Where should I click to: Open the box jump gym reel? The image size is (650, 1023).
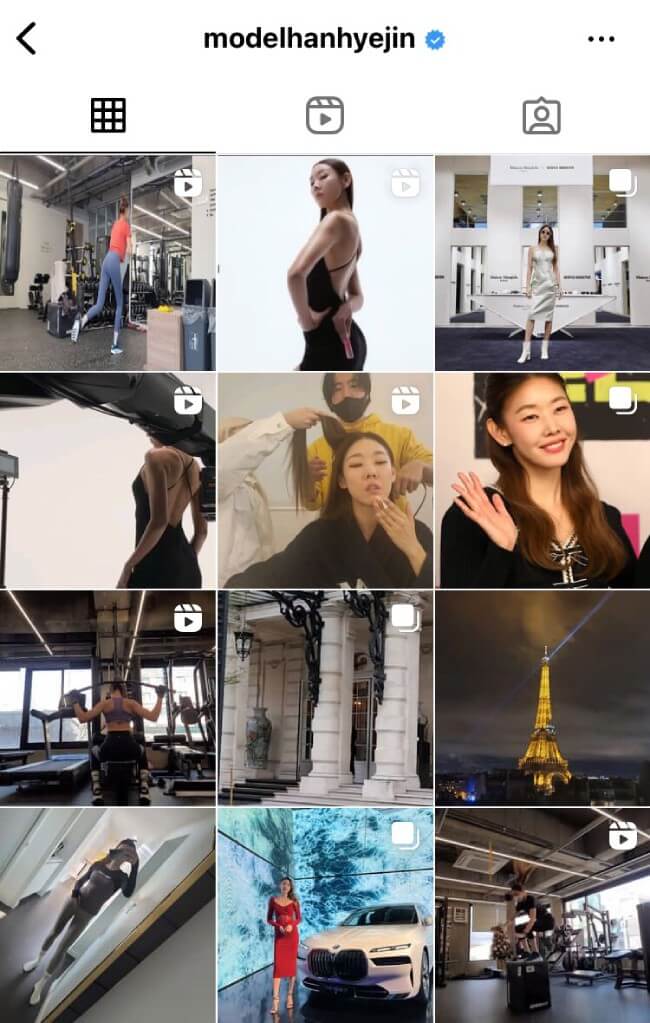542,915
